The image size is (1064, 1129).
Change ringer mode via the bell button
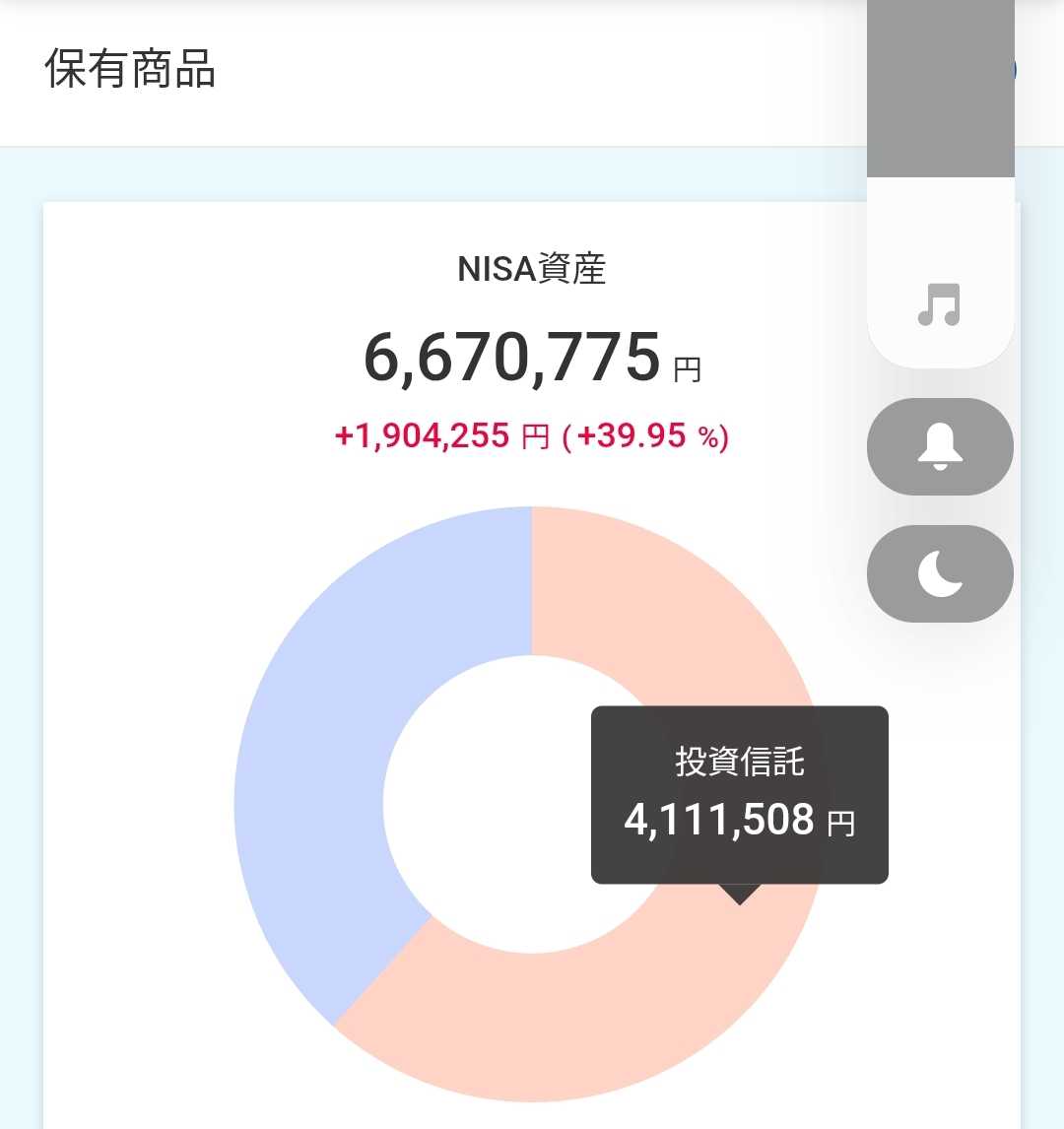tap(940, 447)
